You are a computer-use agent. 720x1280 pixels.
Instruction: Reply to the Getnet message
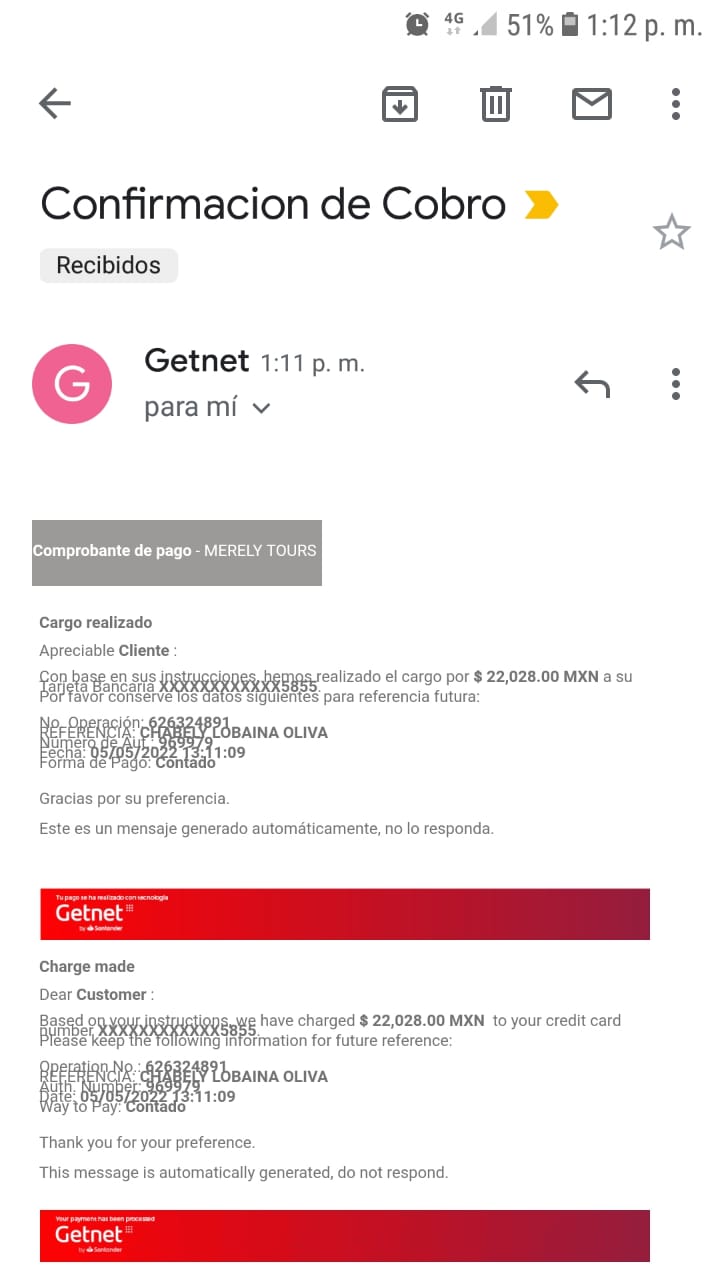[x=592, y=384]
